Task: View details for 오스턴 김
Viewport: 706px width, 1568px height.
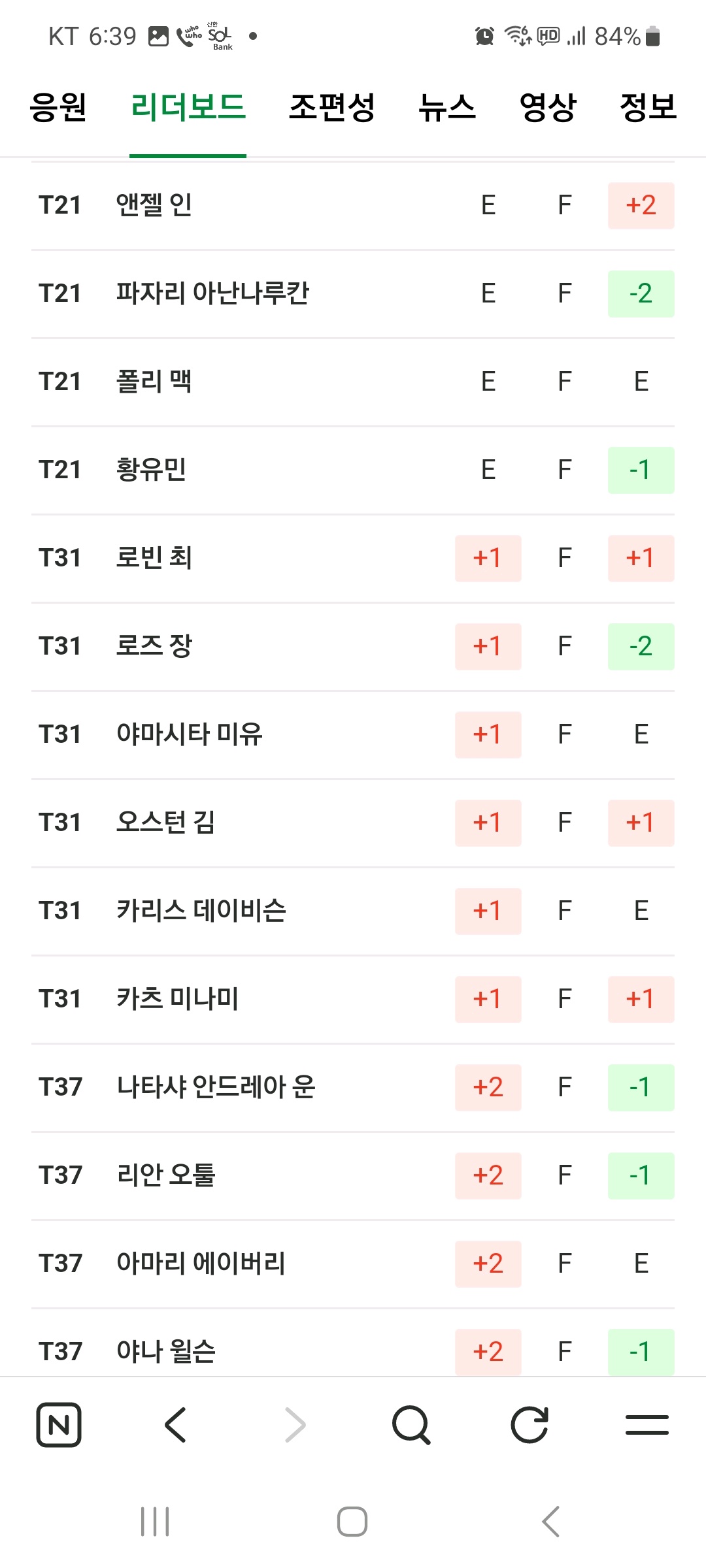Action: (x=353, y=823)
